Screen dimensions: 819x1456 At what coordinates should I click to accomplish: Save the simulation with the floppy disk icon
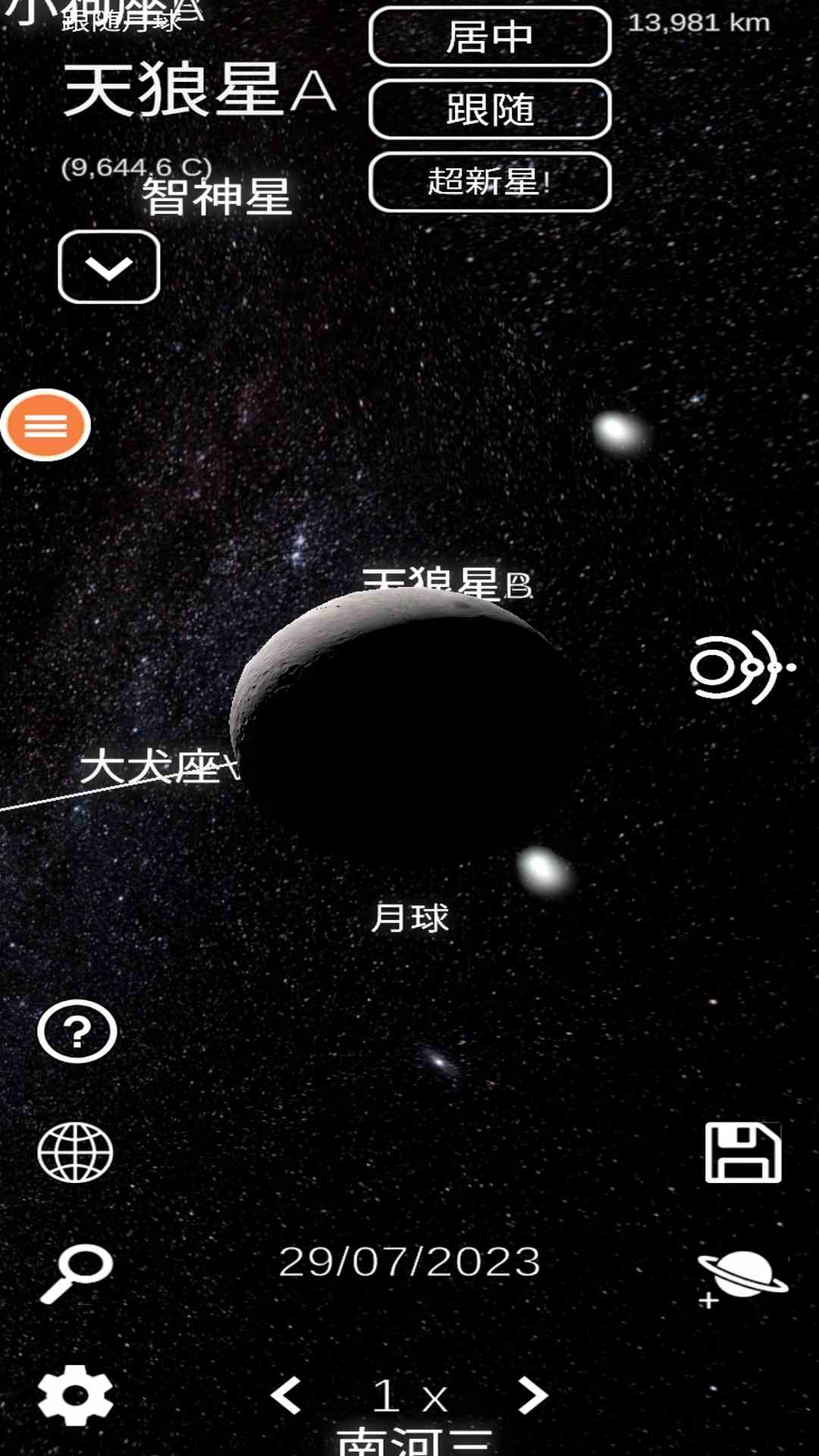(x=742, y=1153)
